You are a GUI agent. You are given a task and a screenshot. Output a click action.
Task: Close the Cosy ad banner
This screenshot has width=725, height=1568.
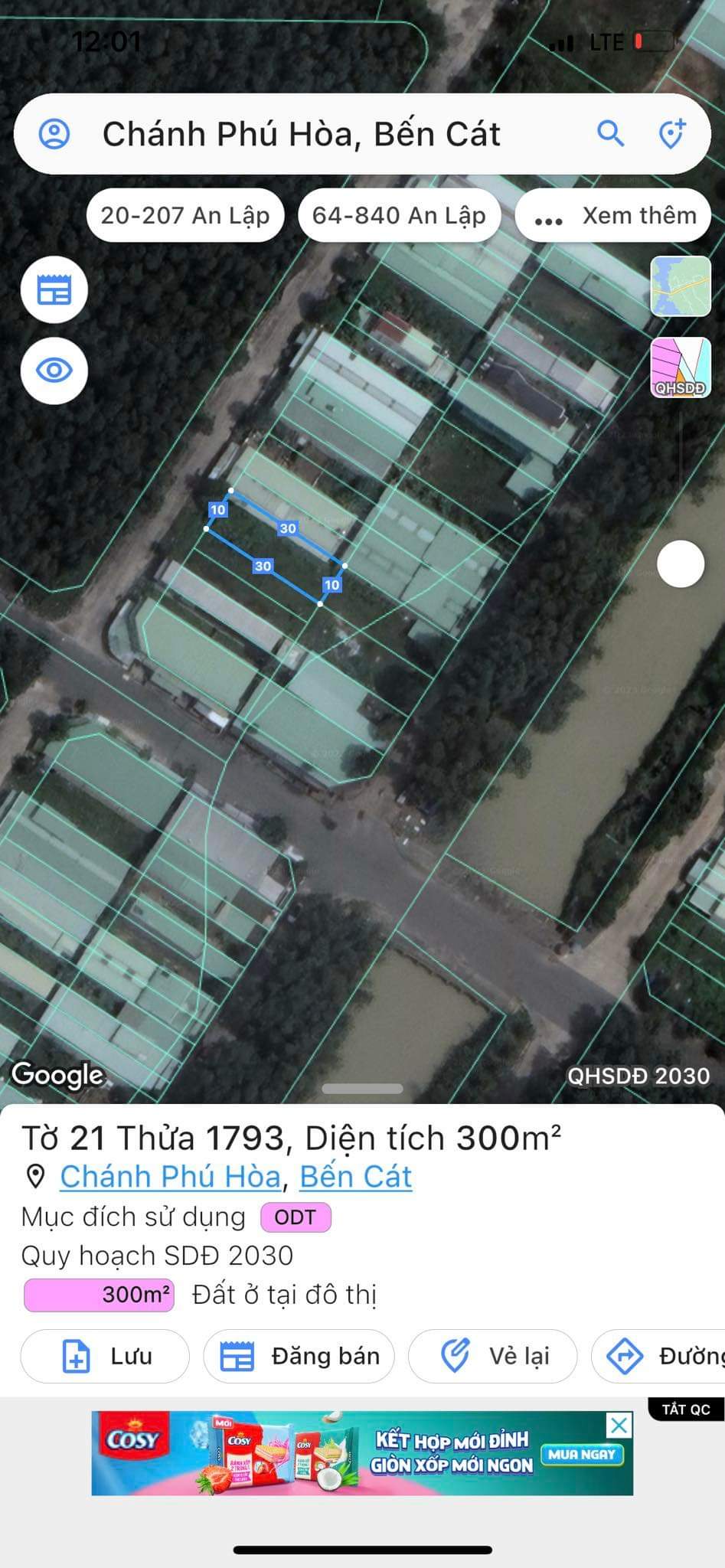click(x=619, y=1426)
